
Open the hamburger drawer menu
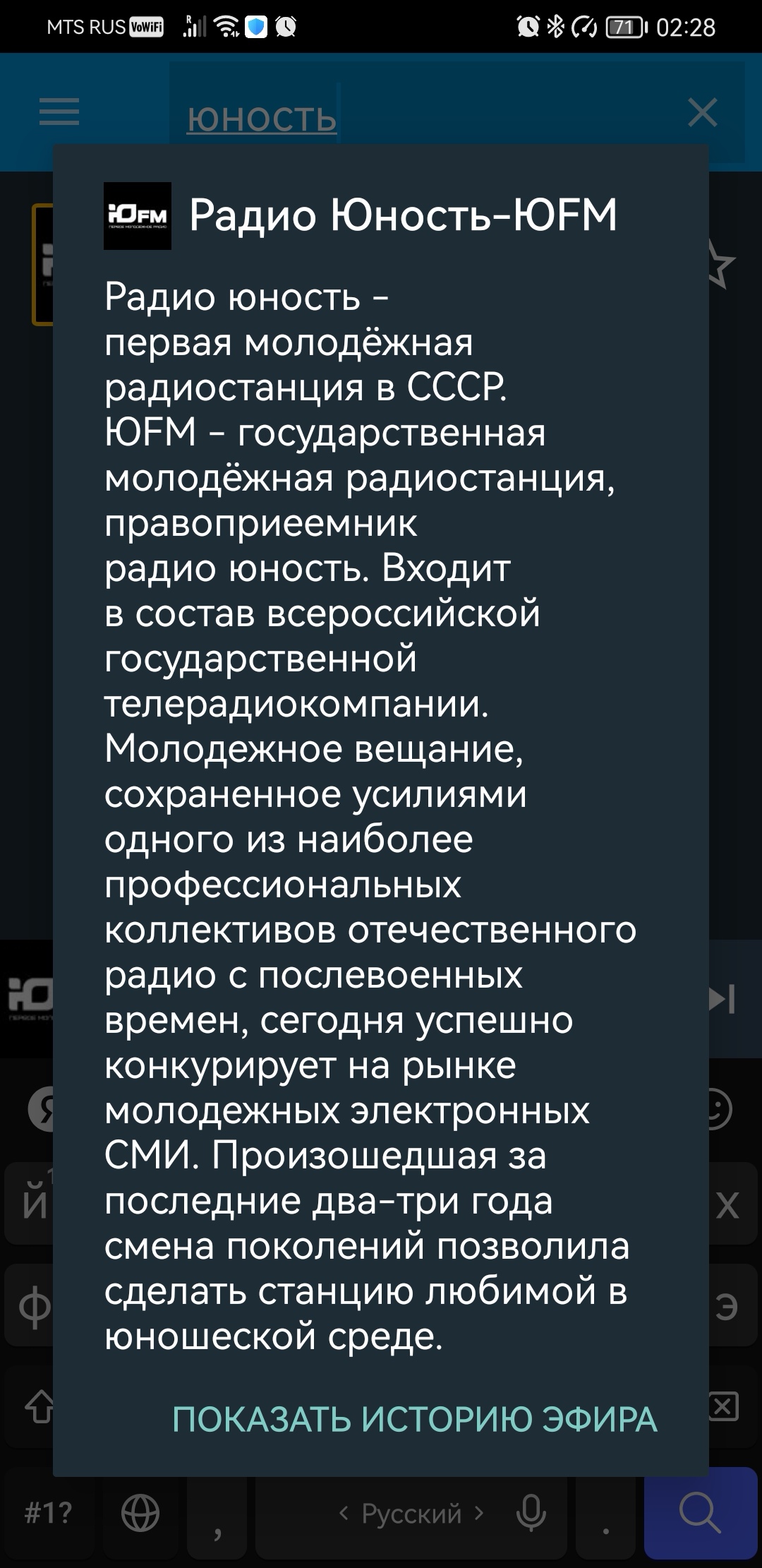(59, 113)
